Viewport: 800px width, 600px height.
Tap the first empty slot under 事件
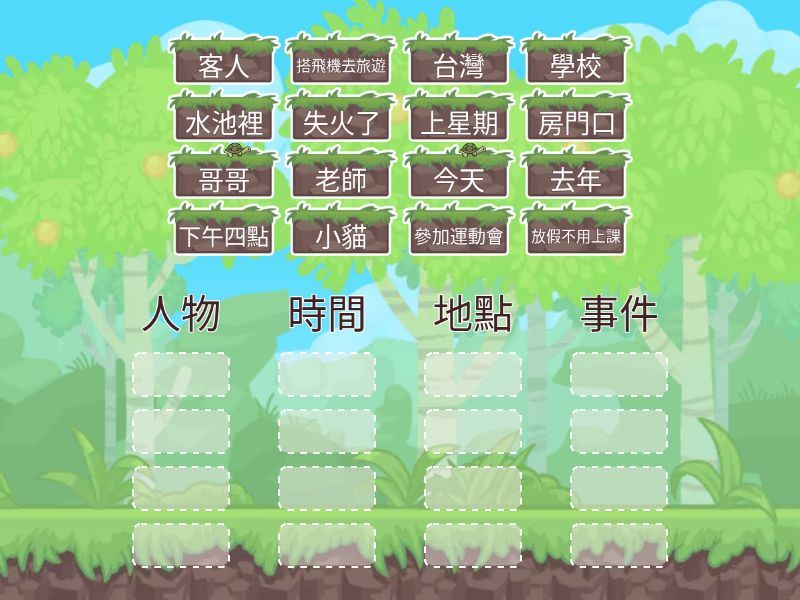(x=619, y=374)
